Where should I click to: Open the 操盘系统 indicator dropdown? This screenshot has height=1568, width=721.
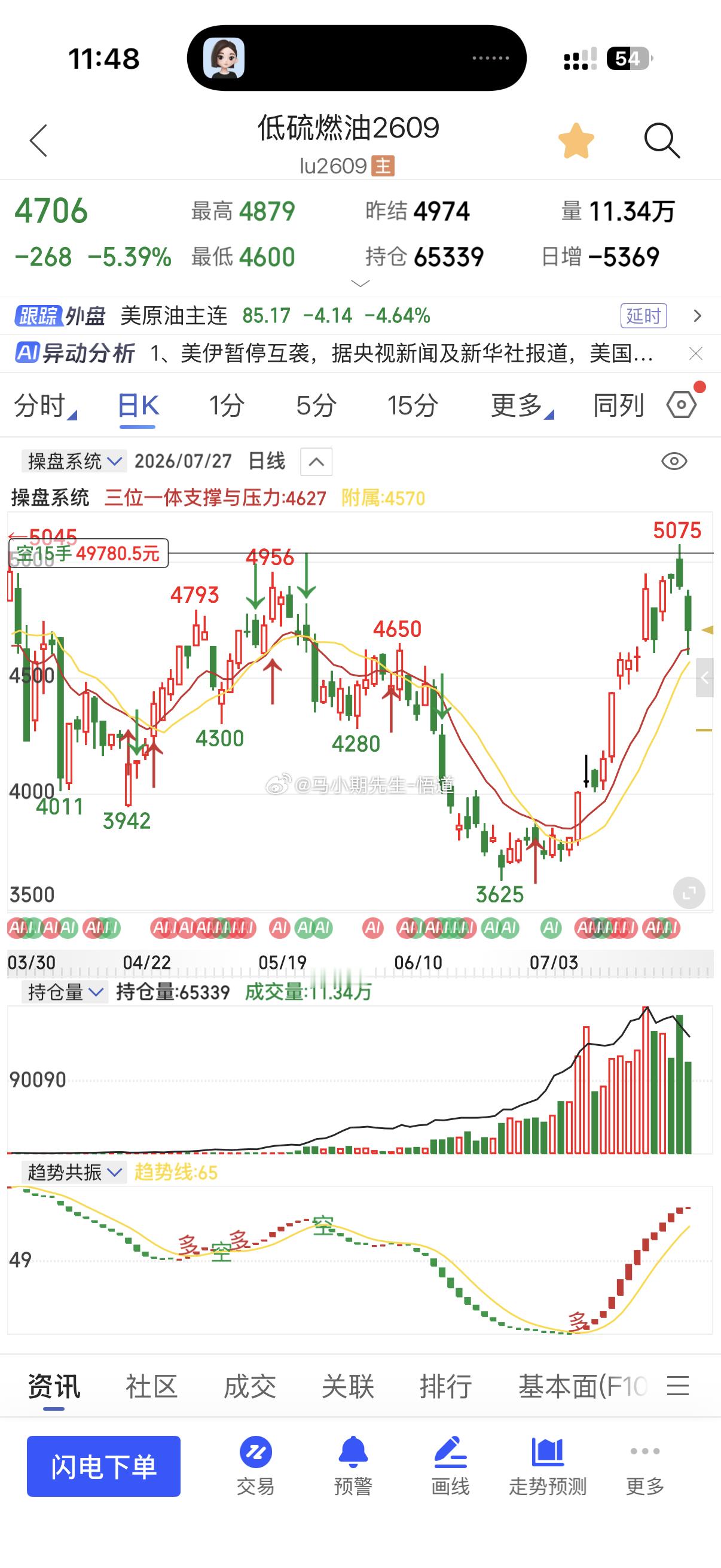point(74,461)
